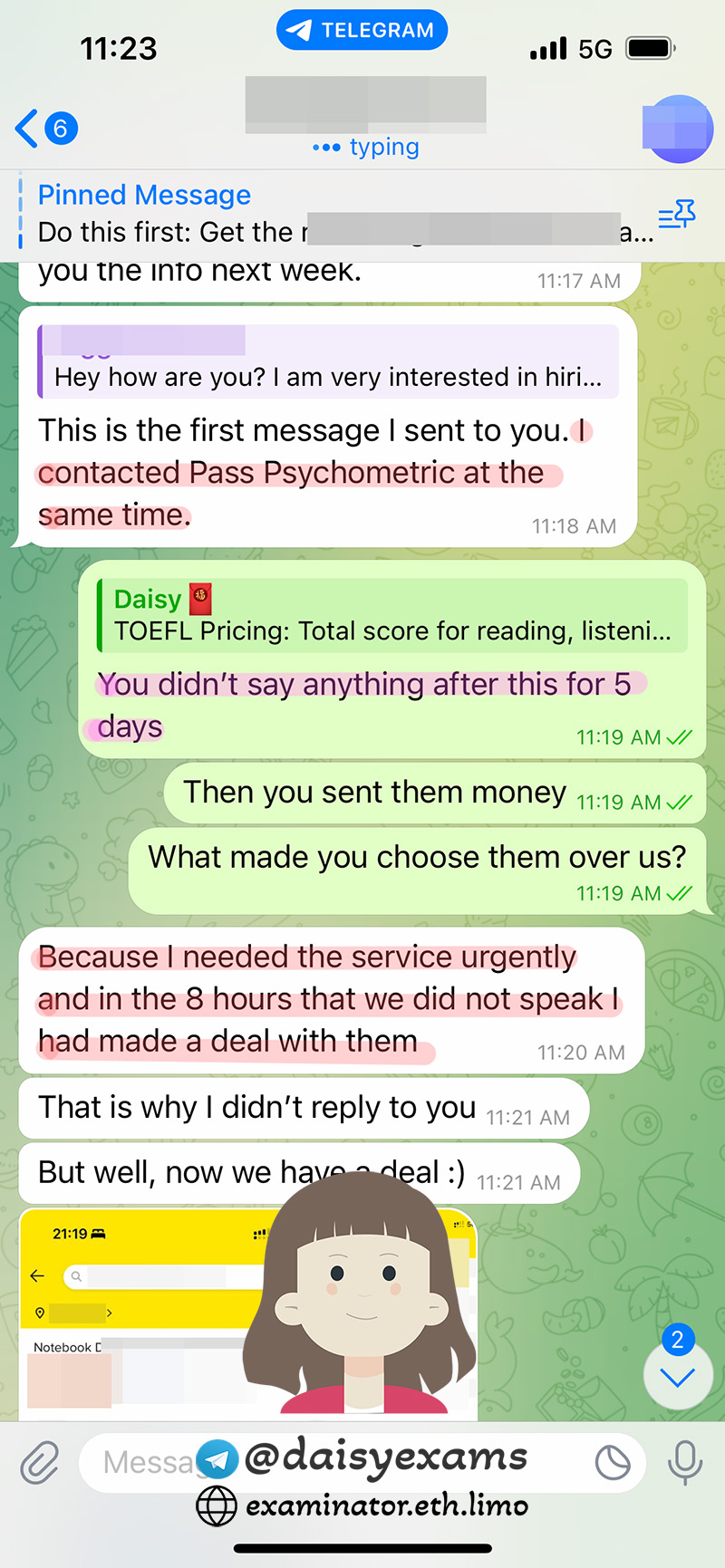Open the sticker panel icon
The width and height of the screenshot is (725, 1568).
(x=613, y=1462)
